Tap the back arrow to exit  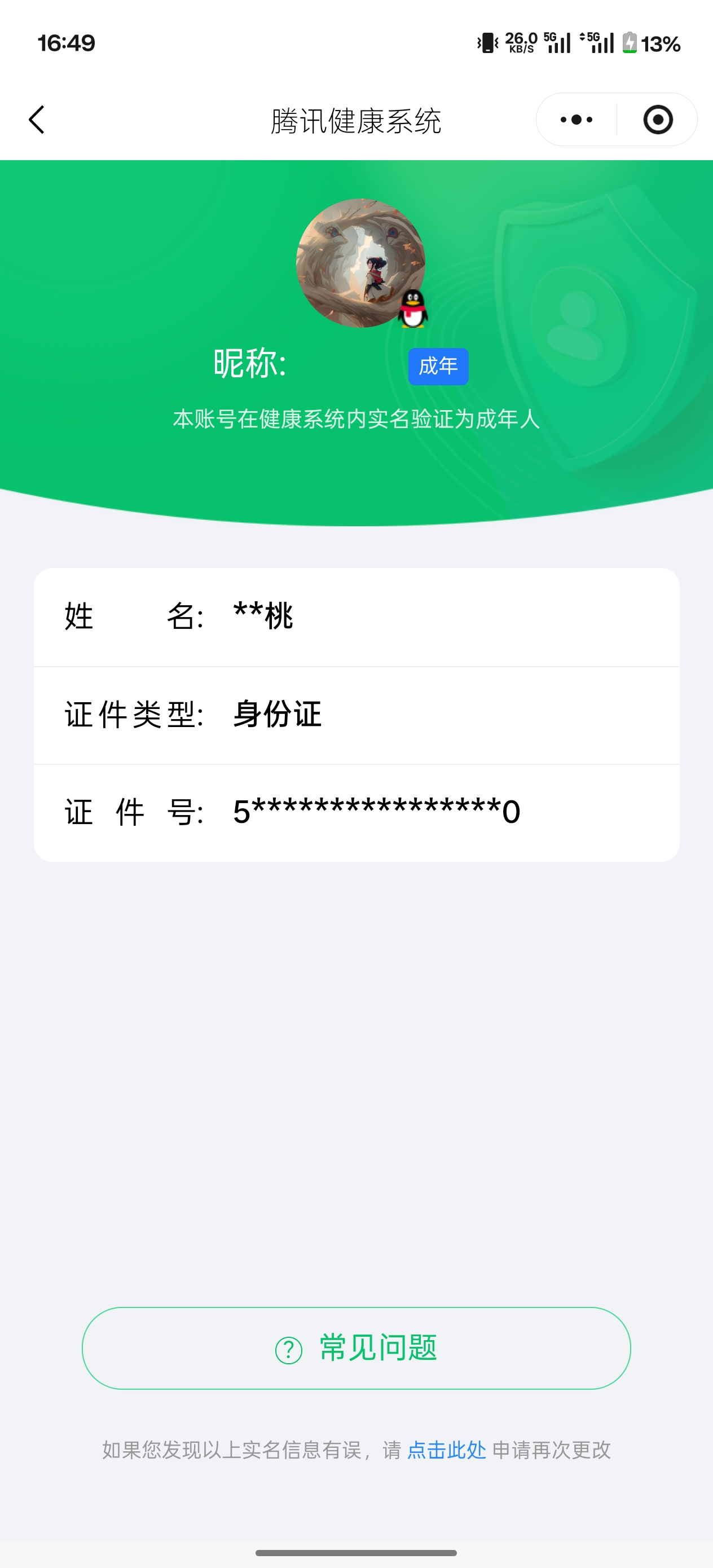(x=38, y=120)
